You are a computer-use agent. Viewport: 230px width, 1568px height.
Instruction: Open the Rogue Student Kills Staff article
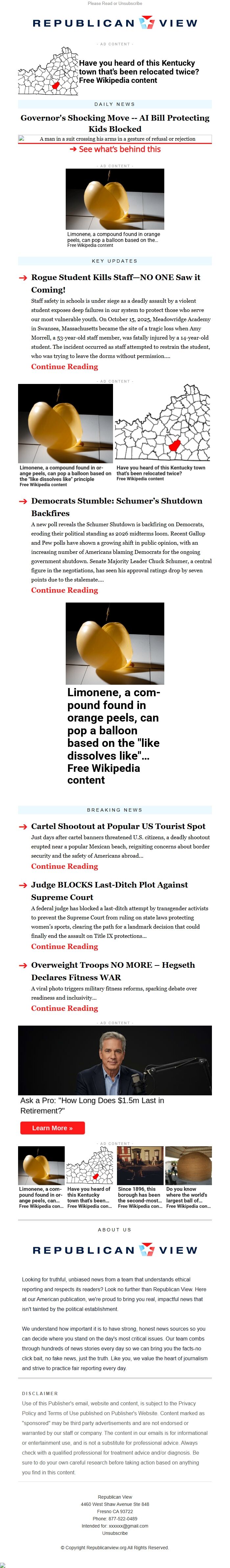(x=116, y=283)
